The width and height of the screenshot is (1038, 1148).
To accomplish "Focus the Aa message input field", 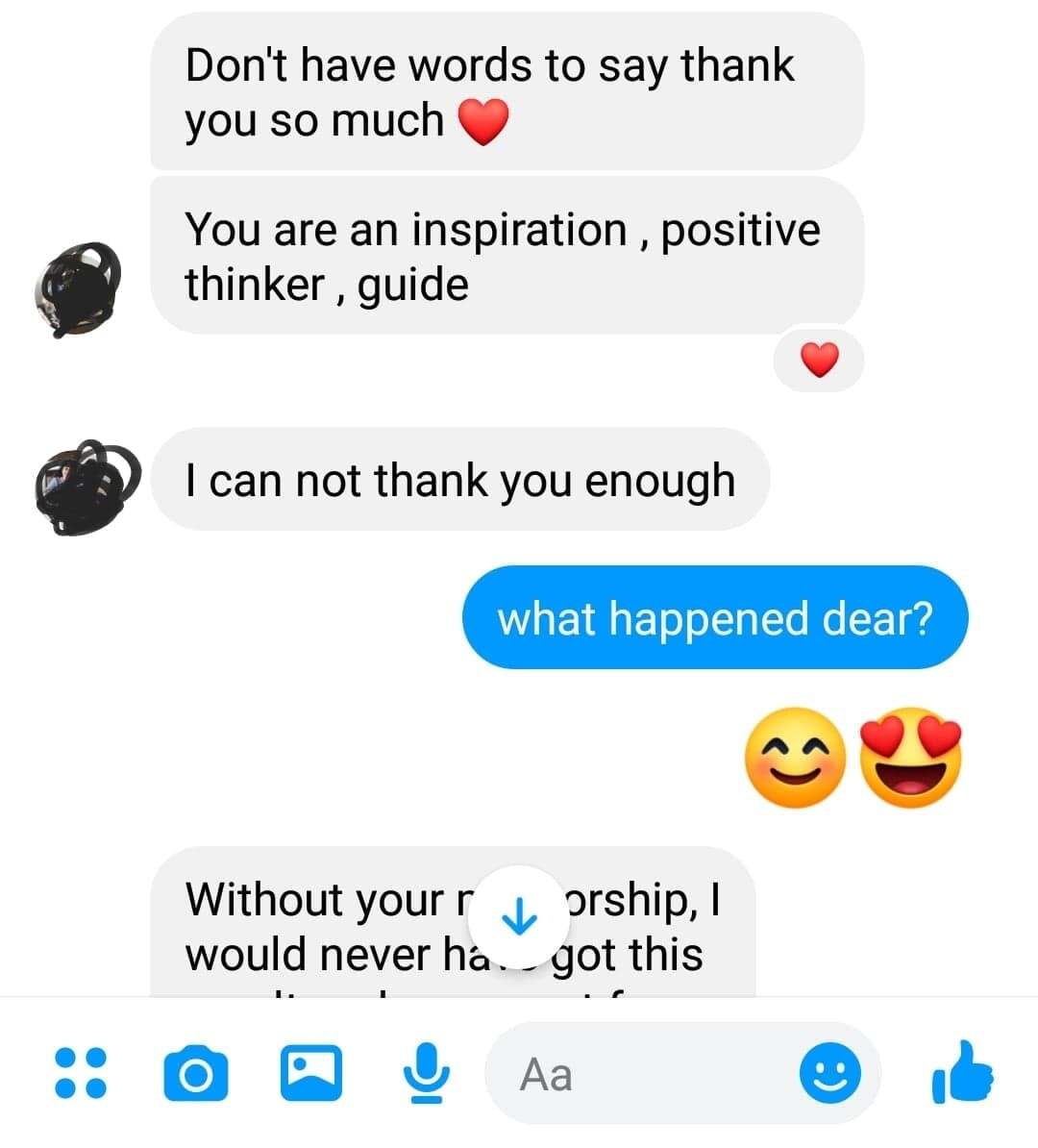I will pyautogui.click(x=644, y=1073).
